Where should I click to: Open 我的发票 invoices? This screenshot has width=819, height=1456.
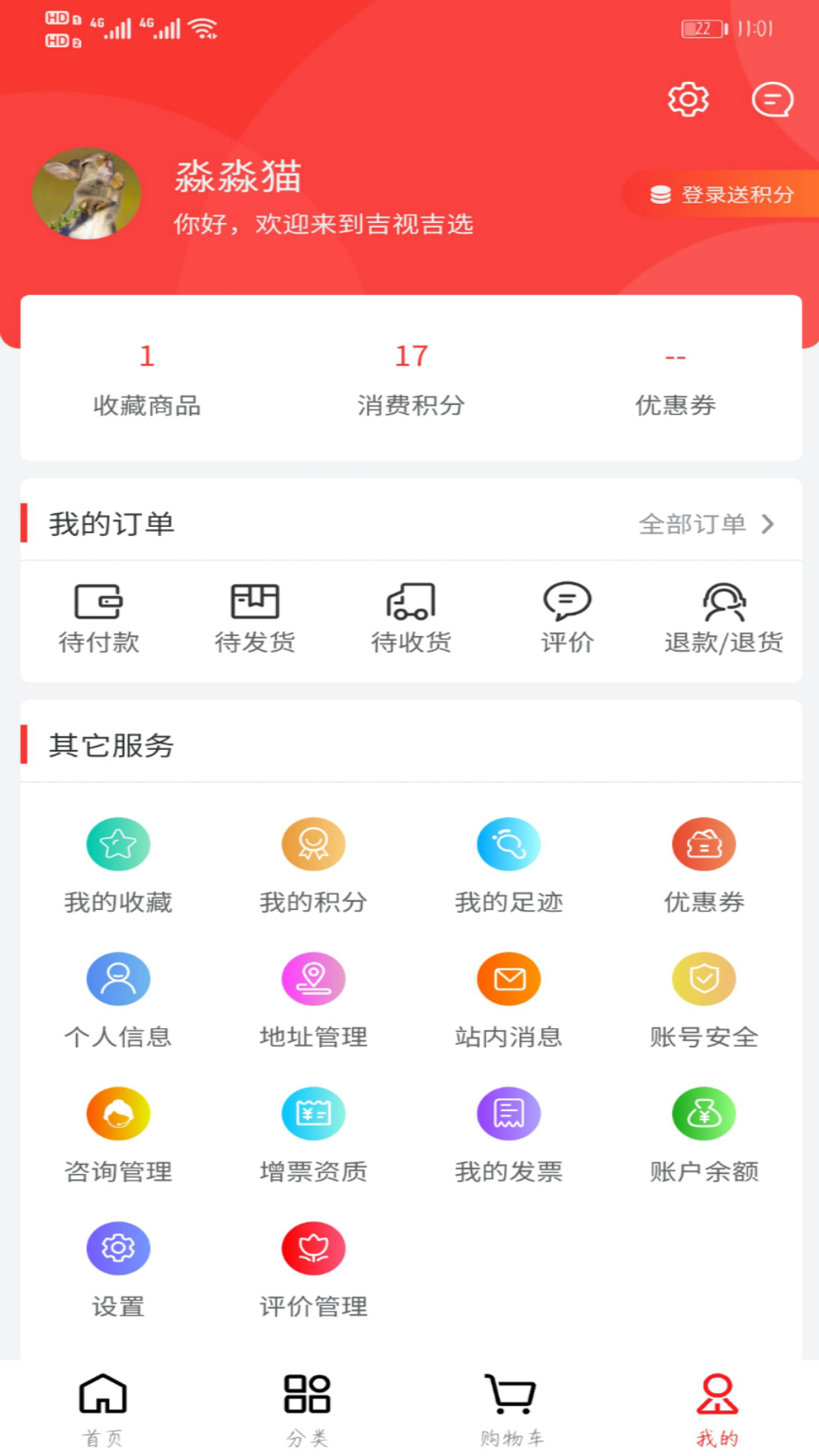[509, 1134]
